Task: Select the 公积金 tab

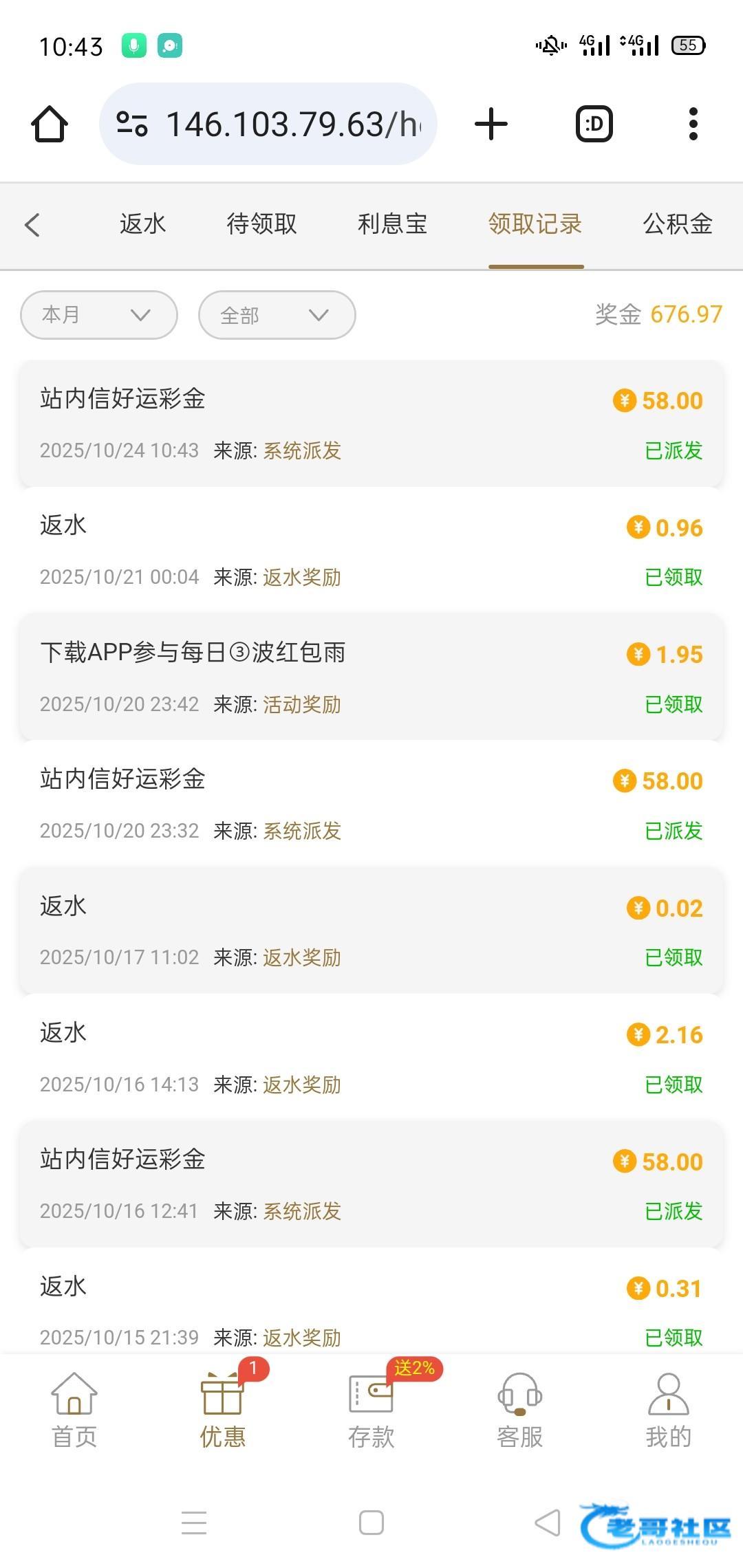Action: point(677,224)
